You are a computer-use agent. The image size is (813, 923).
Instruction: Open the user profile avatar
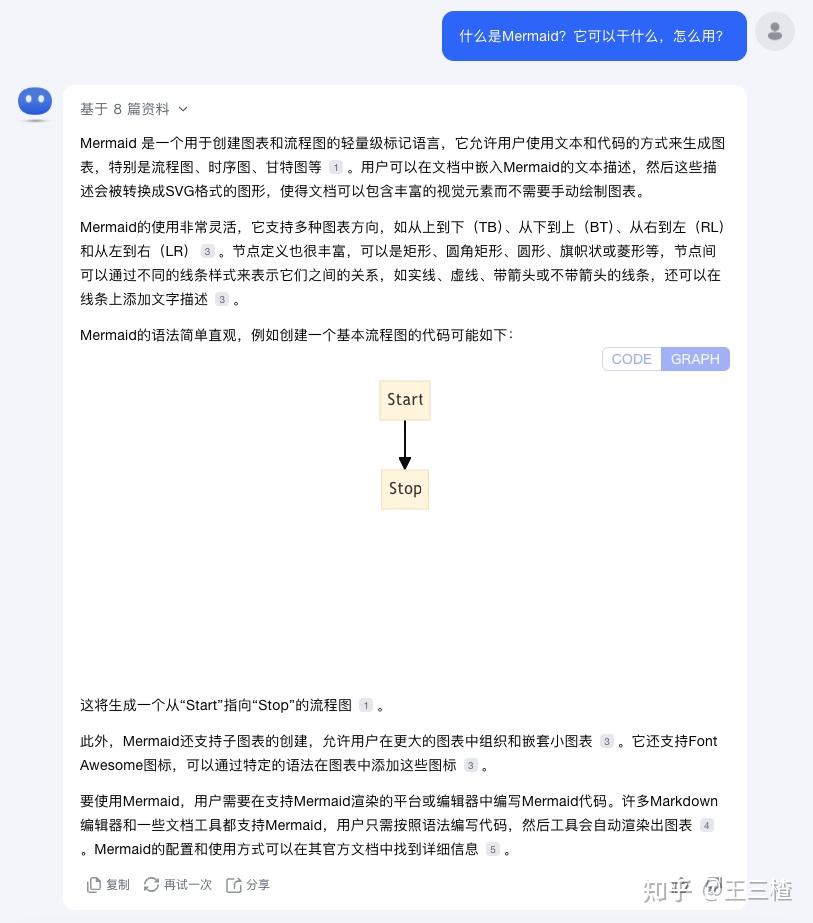pyautogui.click(x=775, y=32)
